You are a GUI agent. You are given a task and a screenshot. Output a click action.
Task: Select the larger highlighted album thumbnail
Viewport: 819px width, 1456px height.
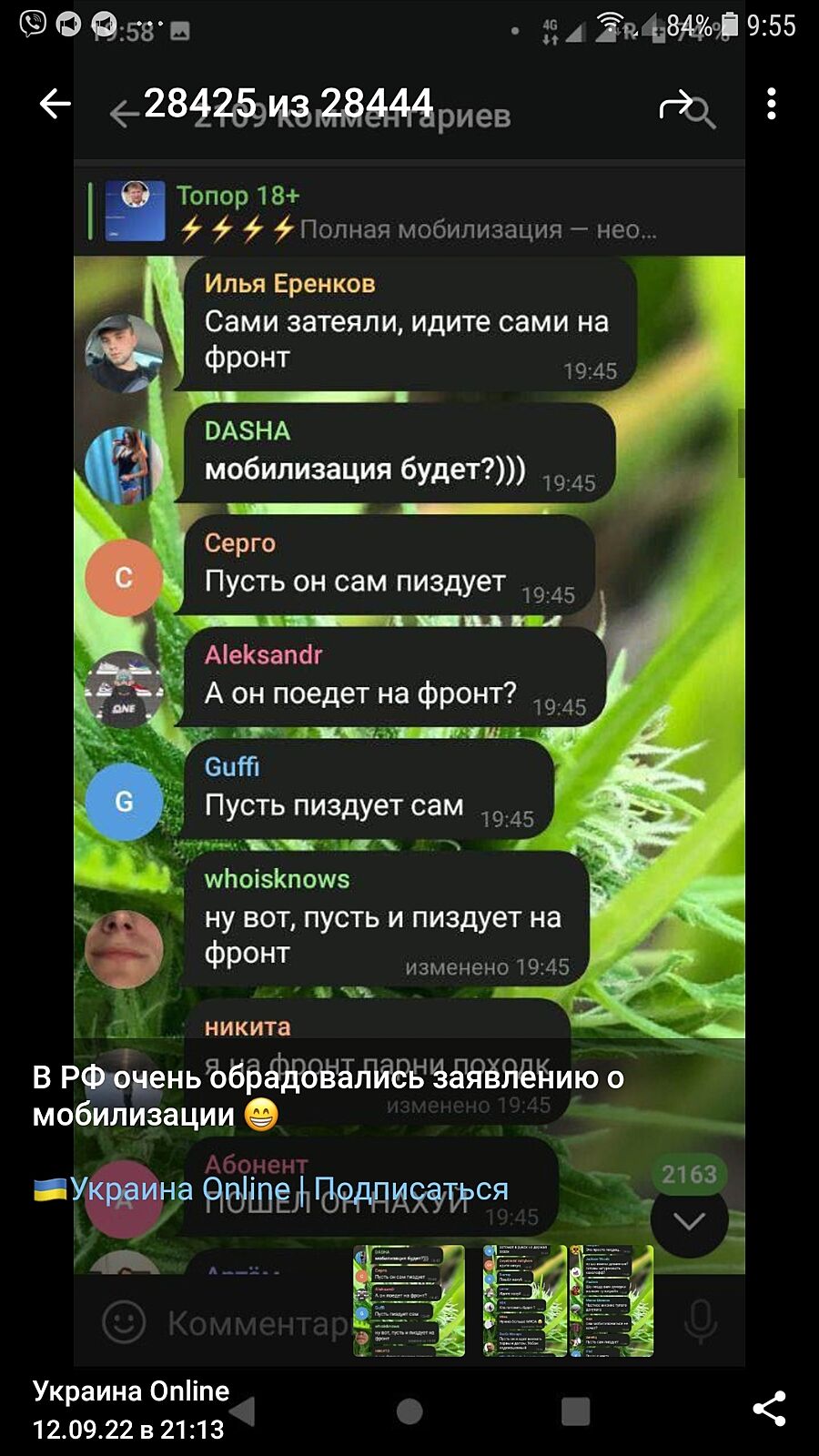[409, 1301]
